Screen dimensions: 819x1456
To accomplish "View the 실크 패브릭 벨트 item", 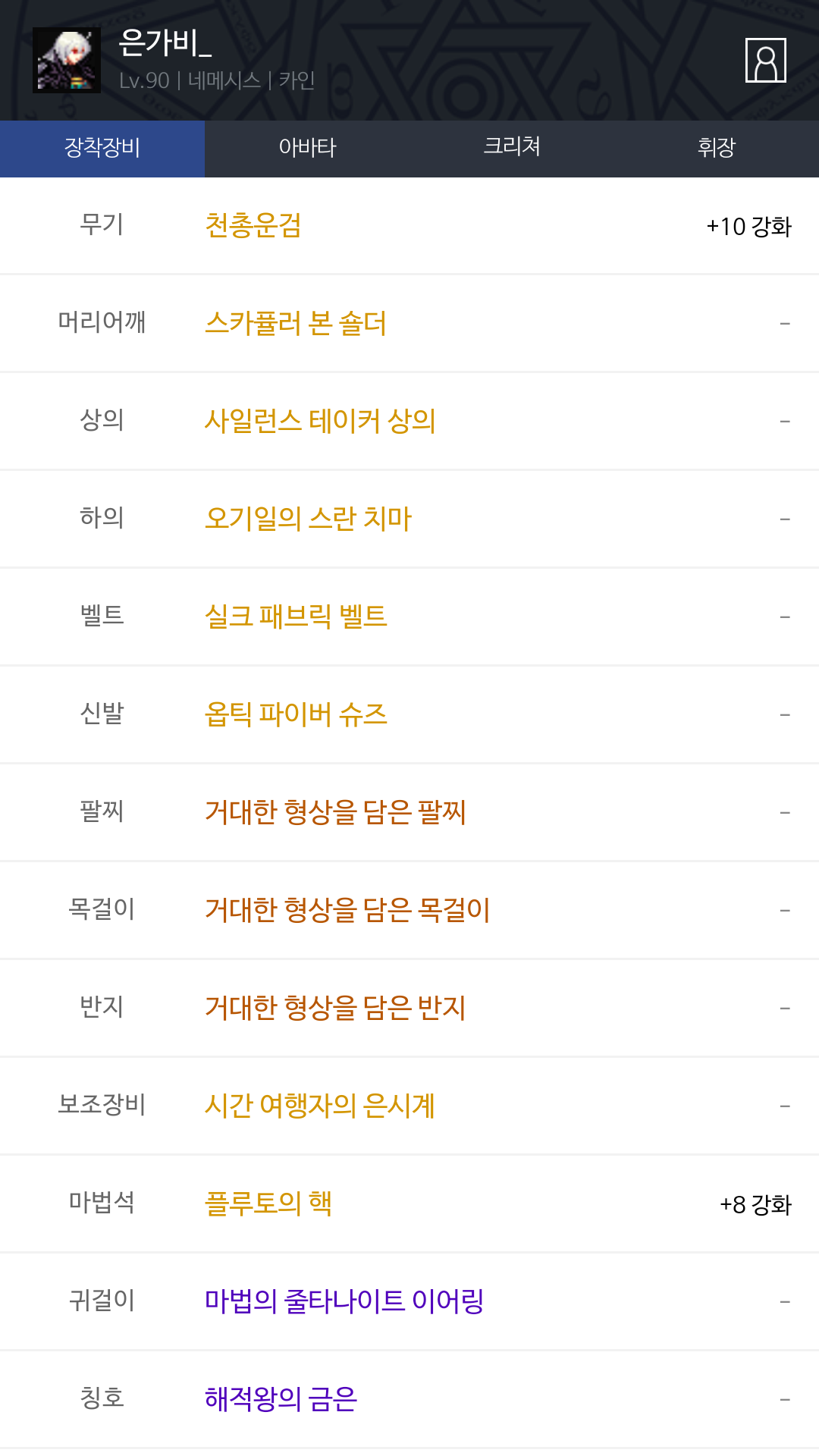I will tap(296, 617).
